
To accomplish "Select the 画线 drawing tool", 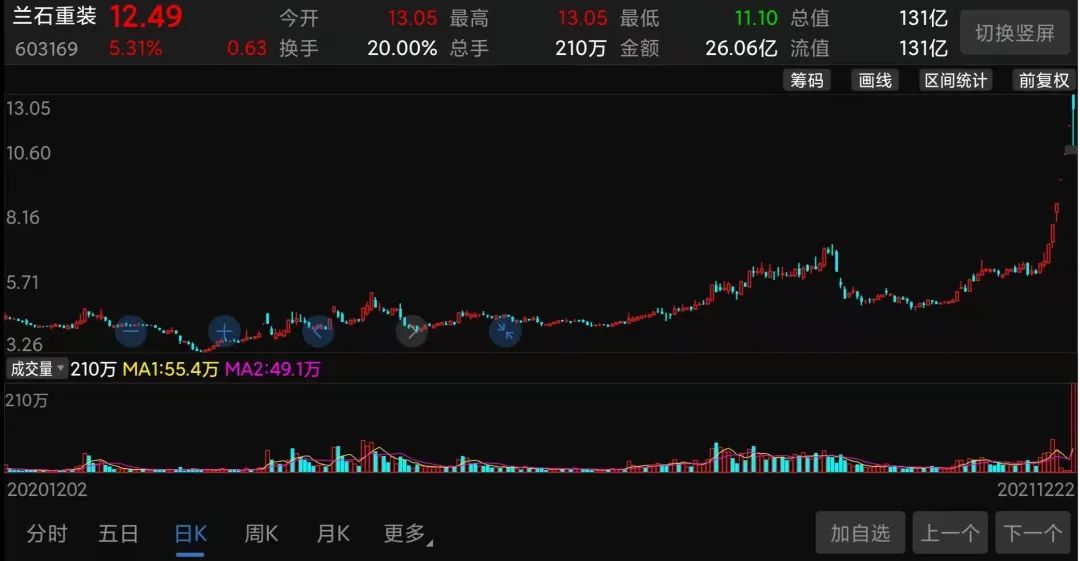I will pos(875,81).
